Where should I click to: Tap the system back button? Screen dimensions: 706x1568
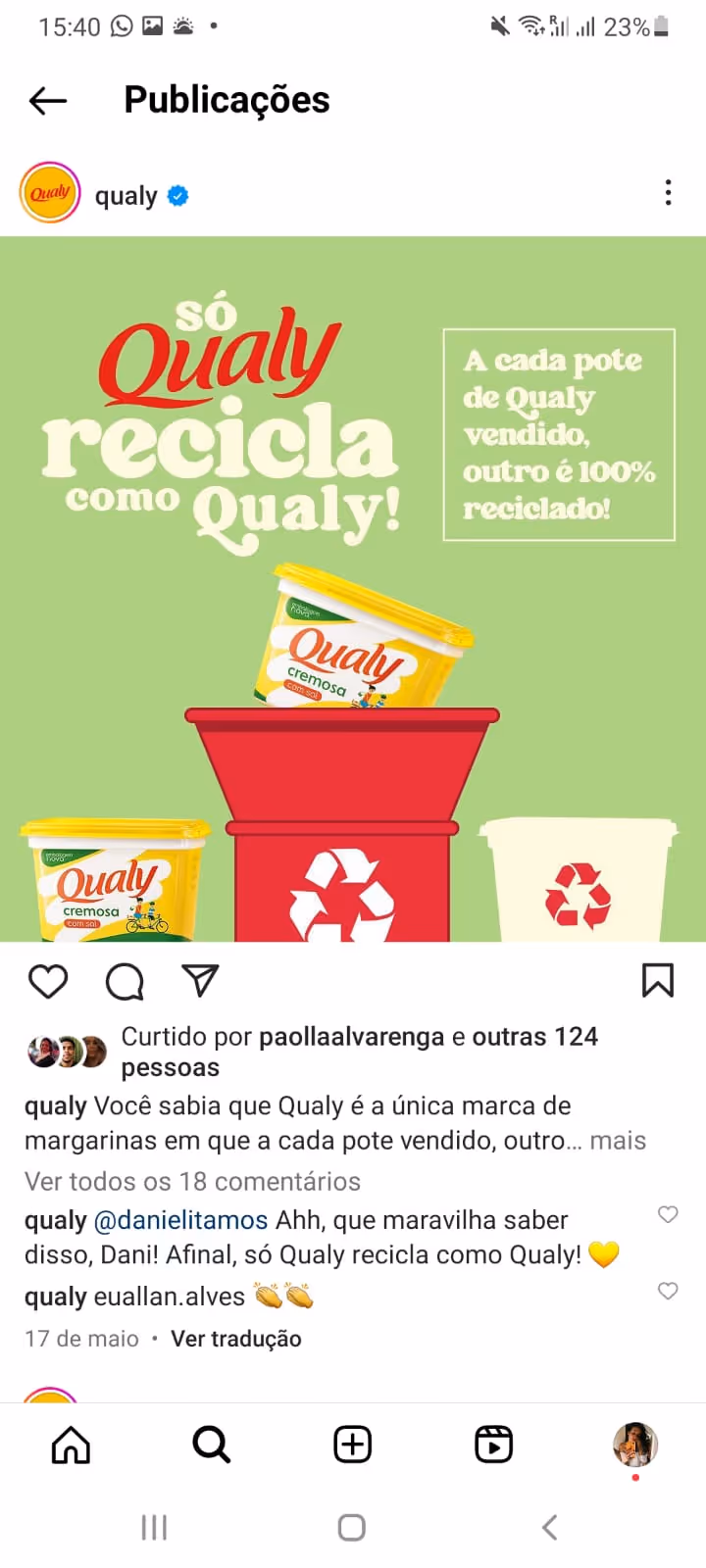[x=550, y=1527]
